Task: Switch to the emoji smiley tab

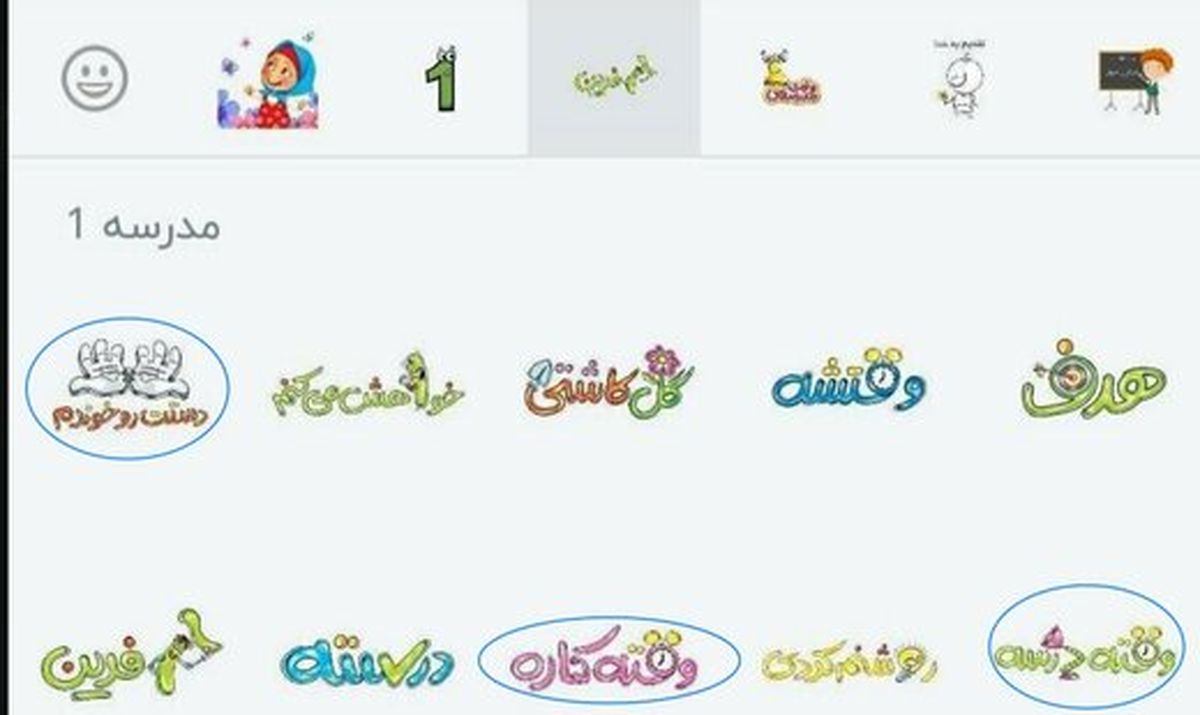Action: pos(95,78)
